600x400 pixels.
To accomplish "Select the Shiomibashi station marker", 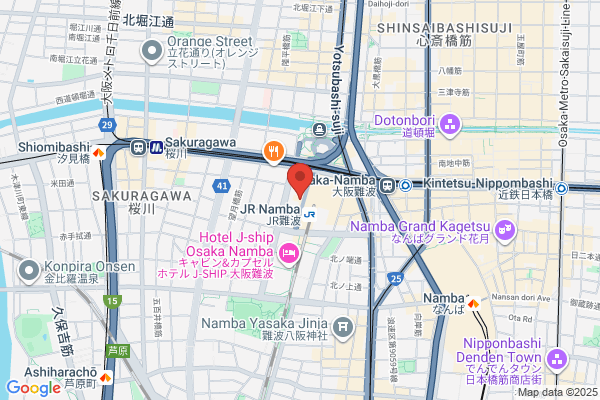I will pos(98,153).
